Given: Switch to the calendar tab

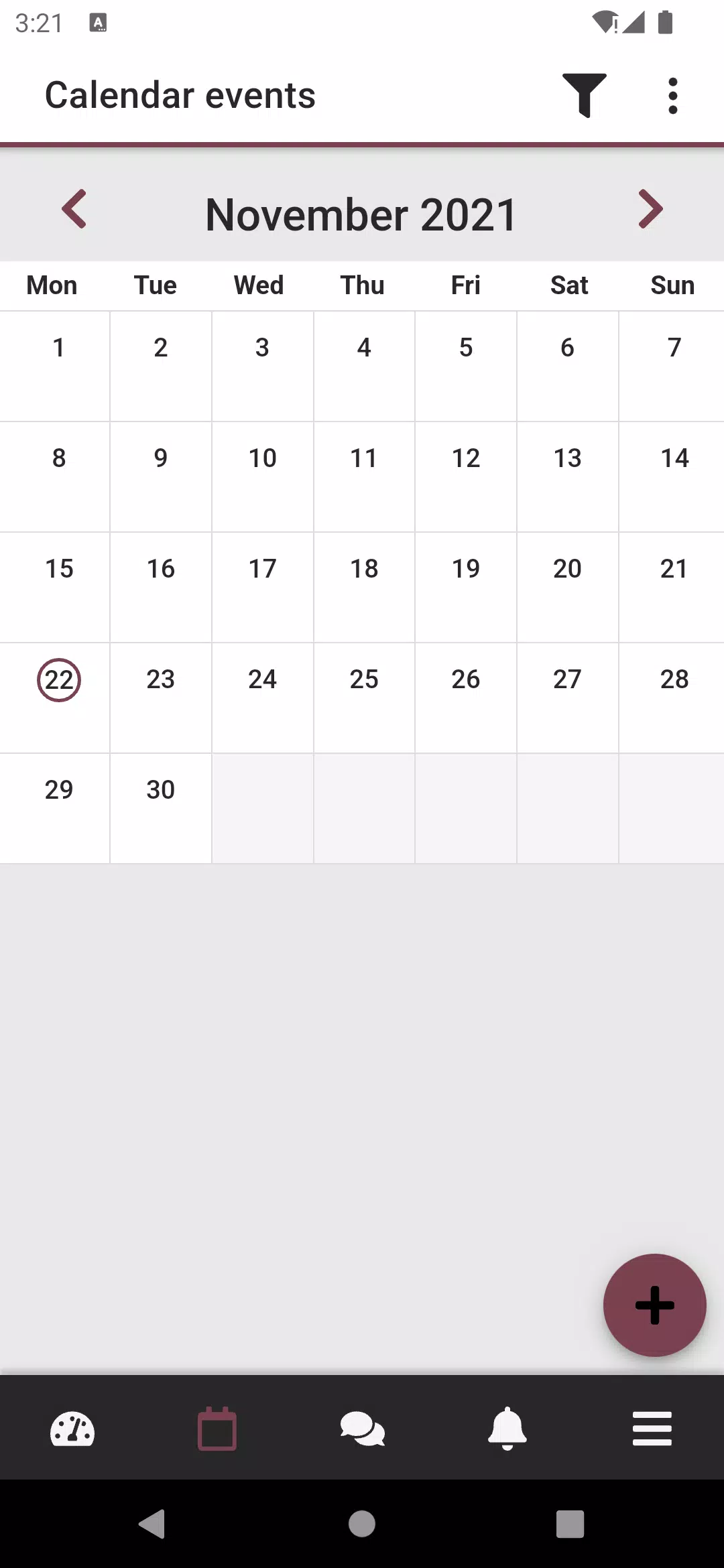Looking at the screenshot, I should [217, 1429].
